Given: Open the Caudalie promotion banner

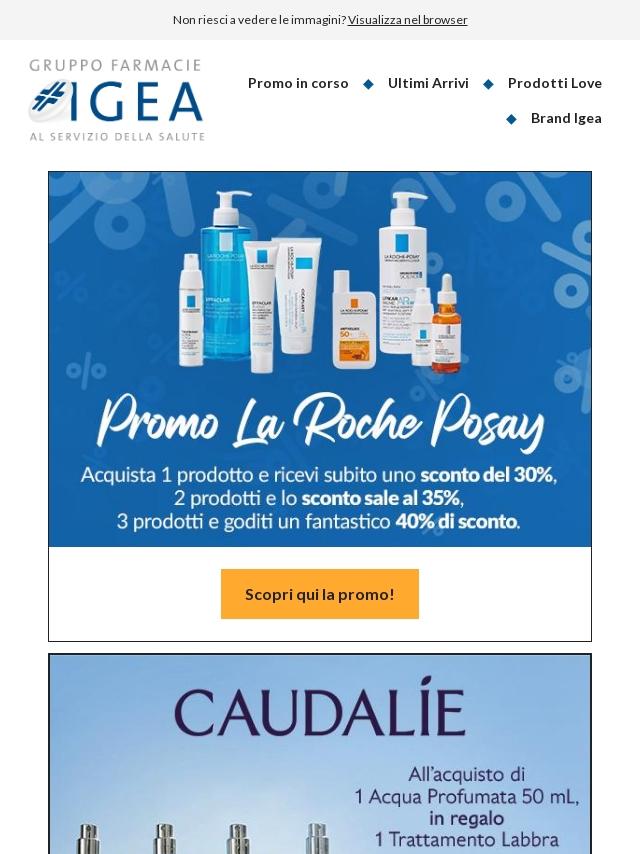Looking at the screenshot, I should click(x=320, y=755).
